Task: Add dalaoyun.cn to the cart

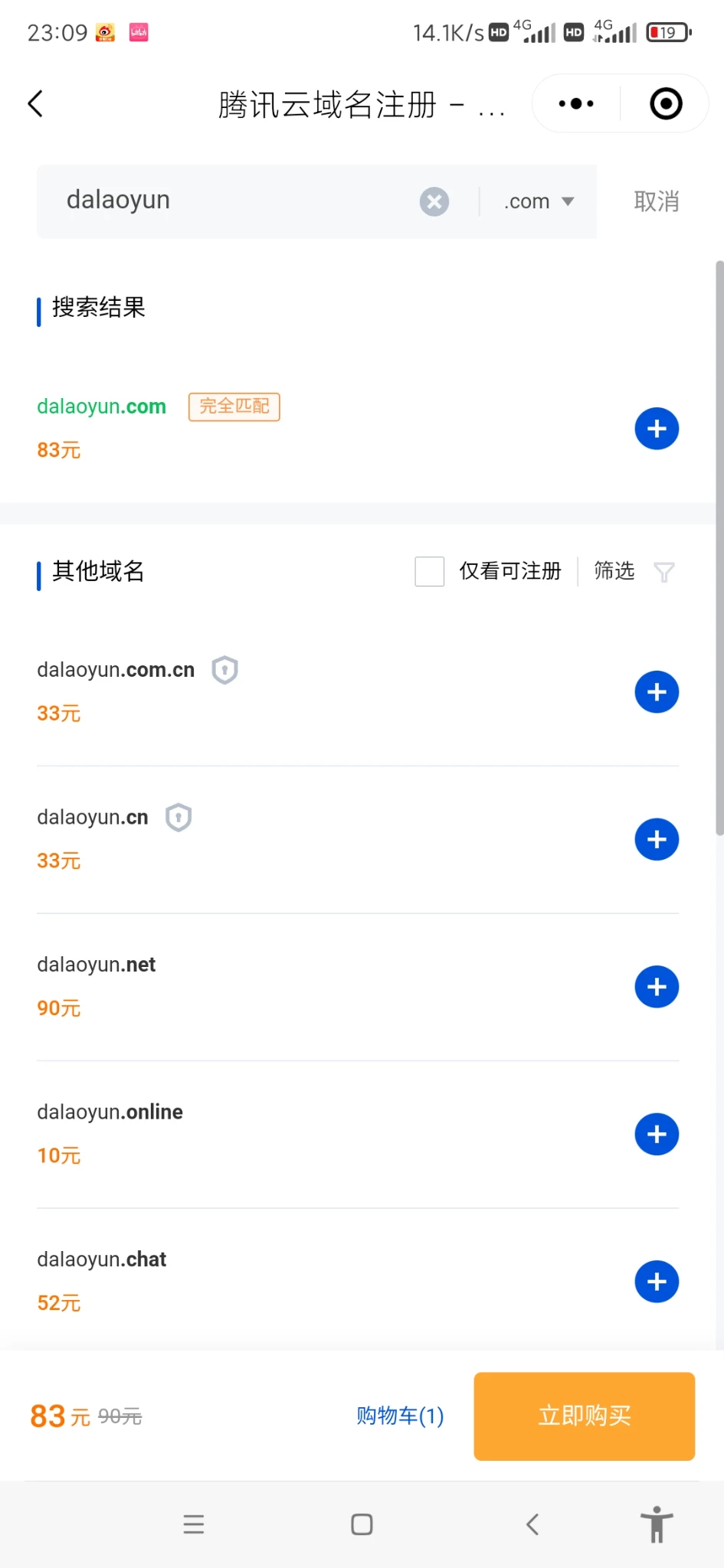Action: click(x=657, y=839)
